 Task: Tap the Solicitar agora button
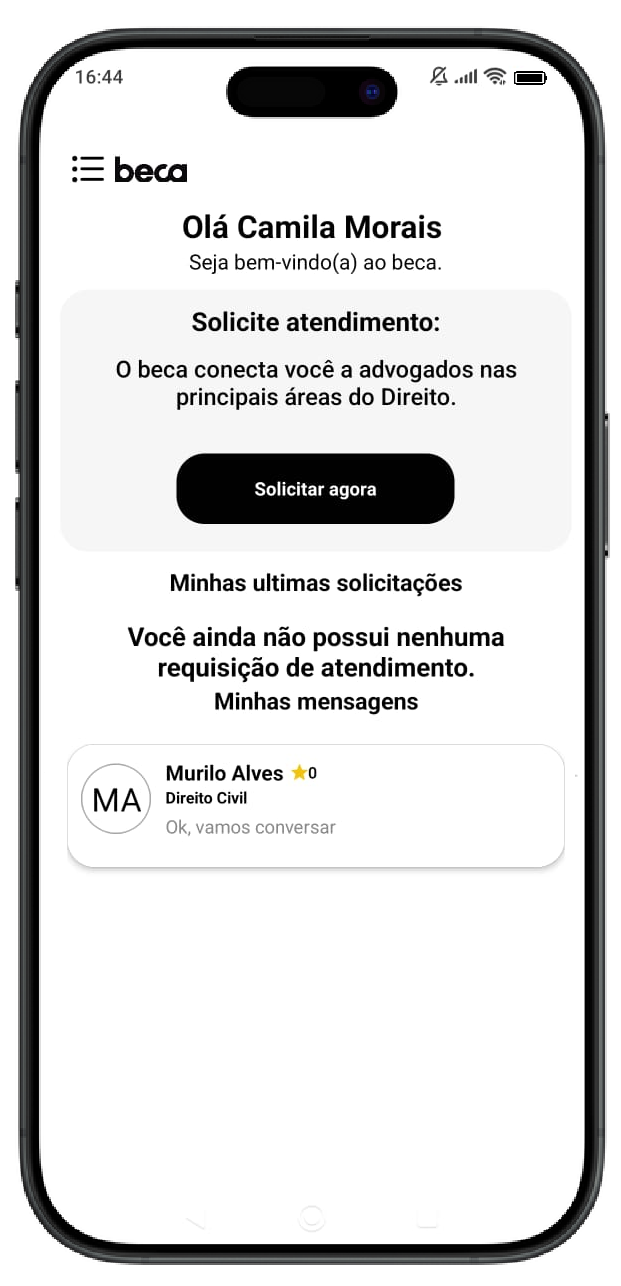point(315,489)
